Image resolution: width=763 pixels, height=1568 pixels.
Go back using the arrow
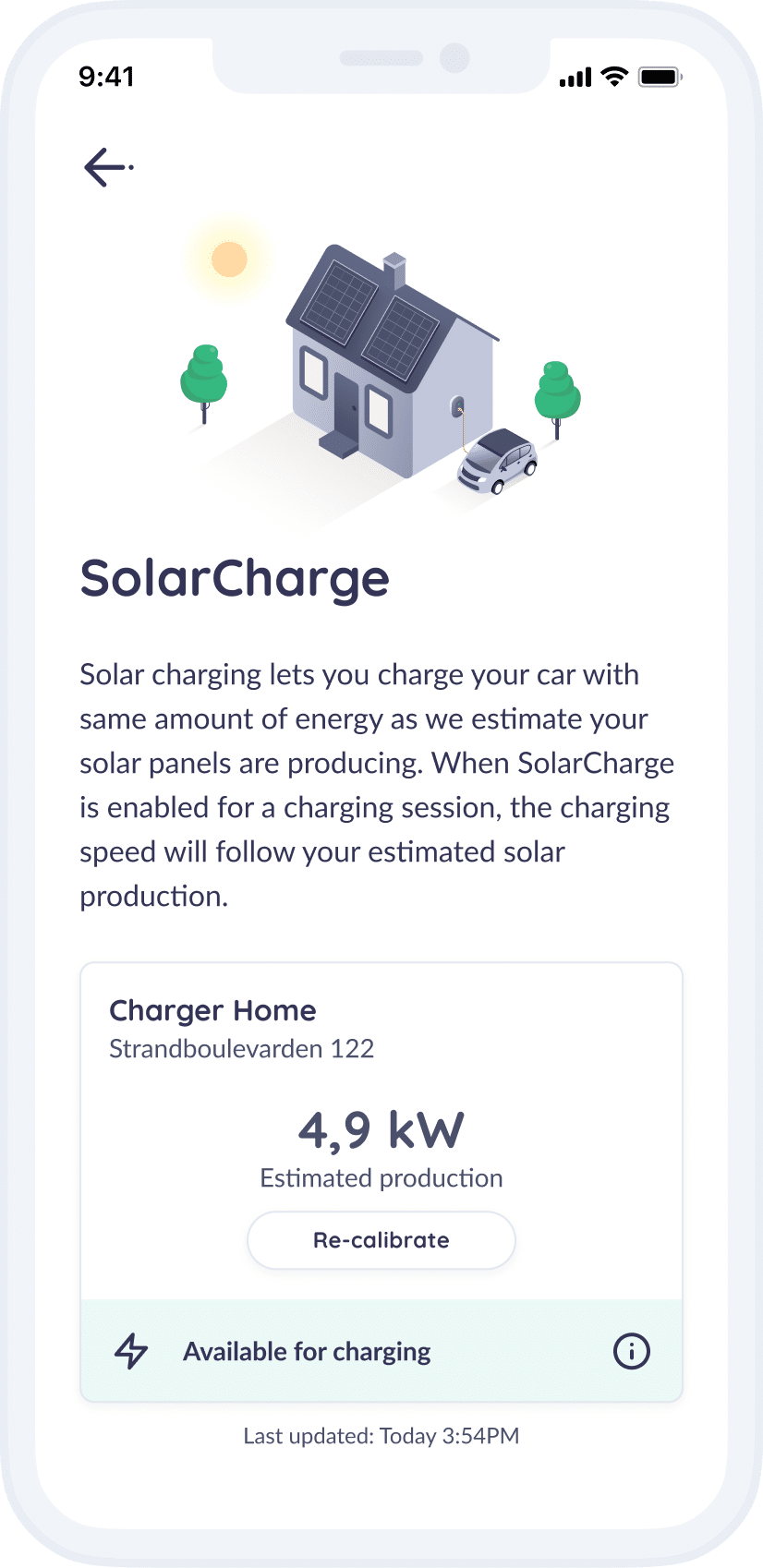coord(108,167)
